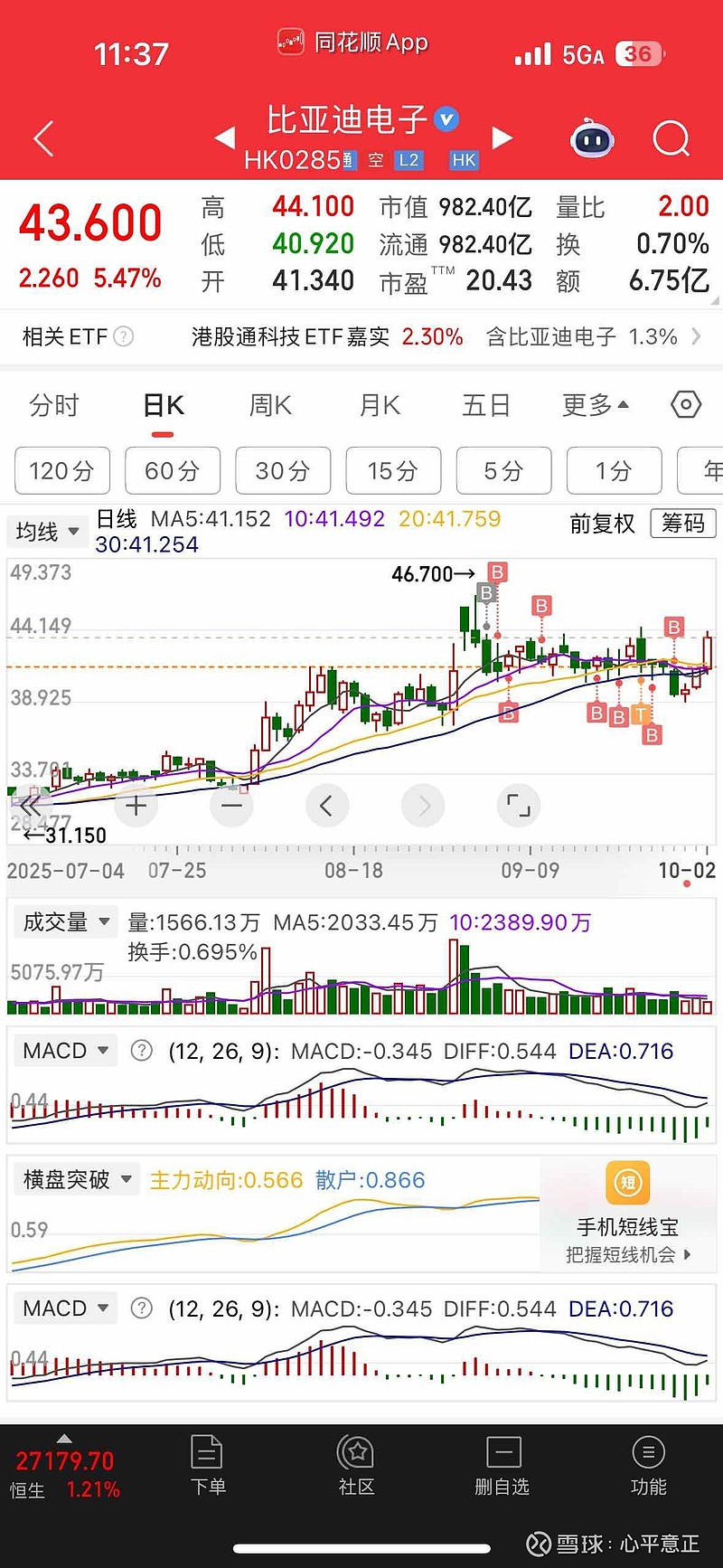
Task: Zoom in the K-line chart
Action: tap(136, 805)
